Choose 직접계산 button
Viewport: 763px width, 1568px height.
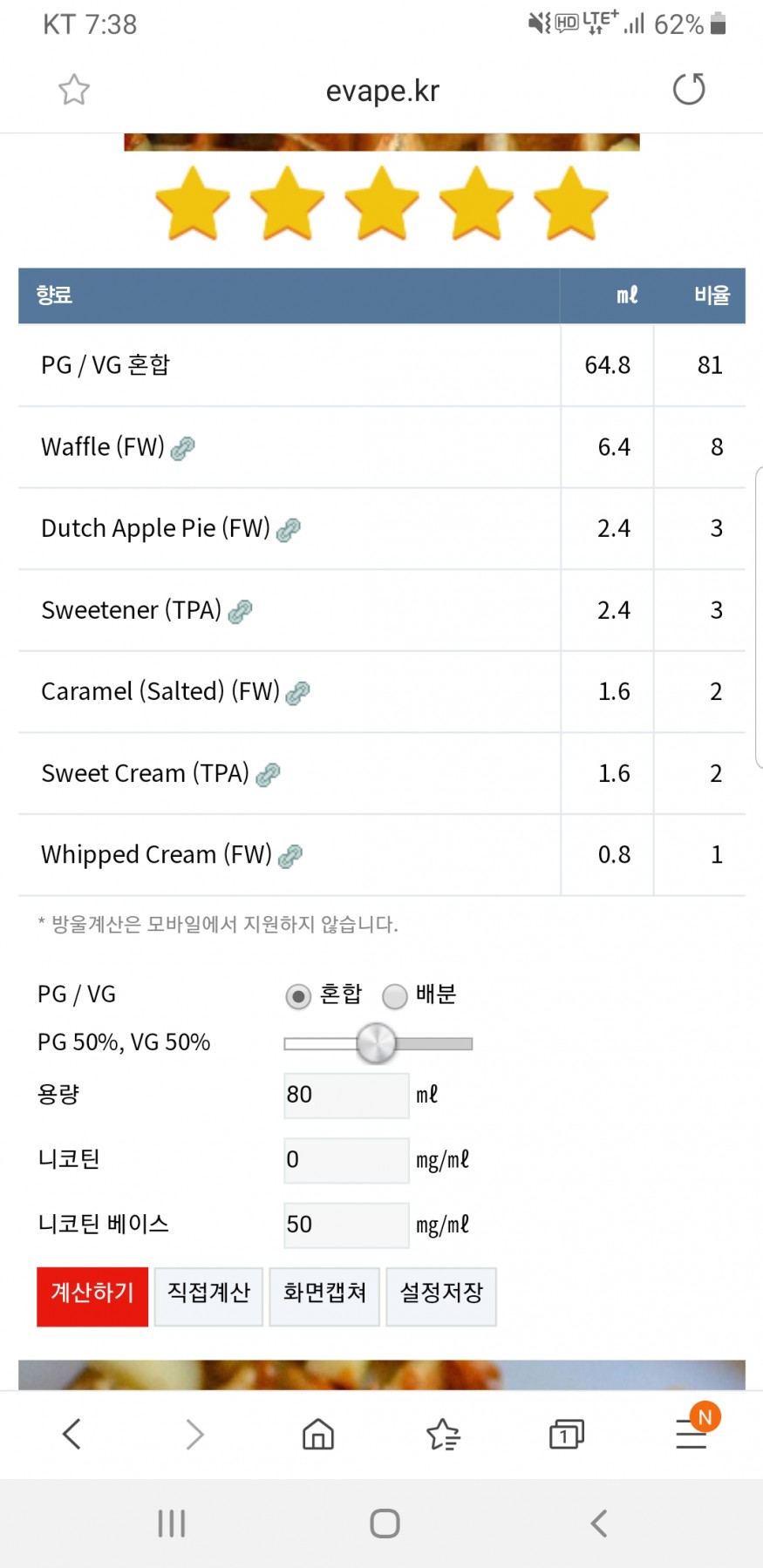[x=208, y=1297]
